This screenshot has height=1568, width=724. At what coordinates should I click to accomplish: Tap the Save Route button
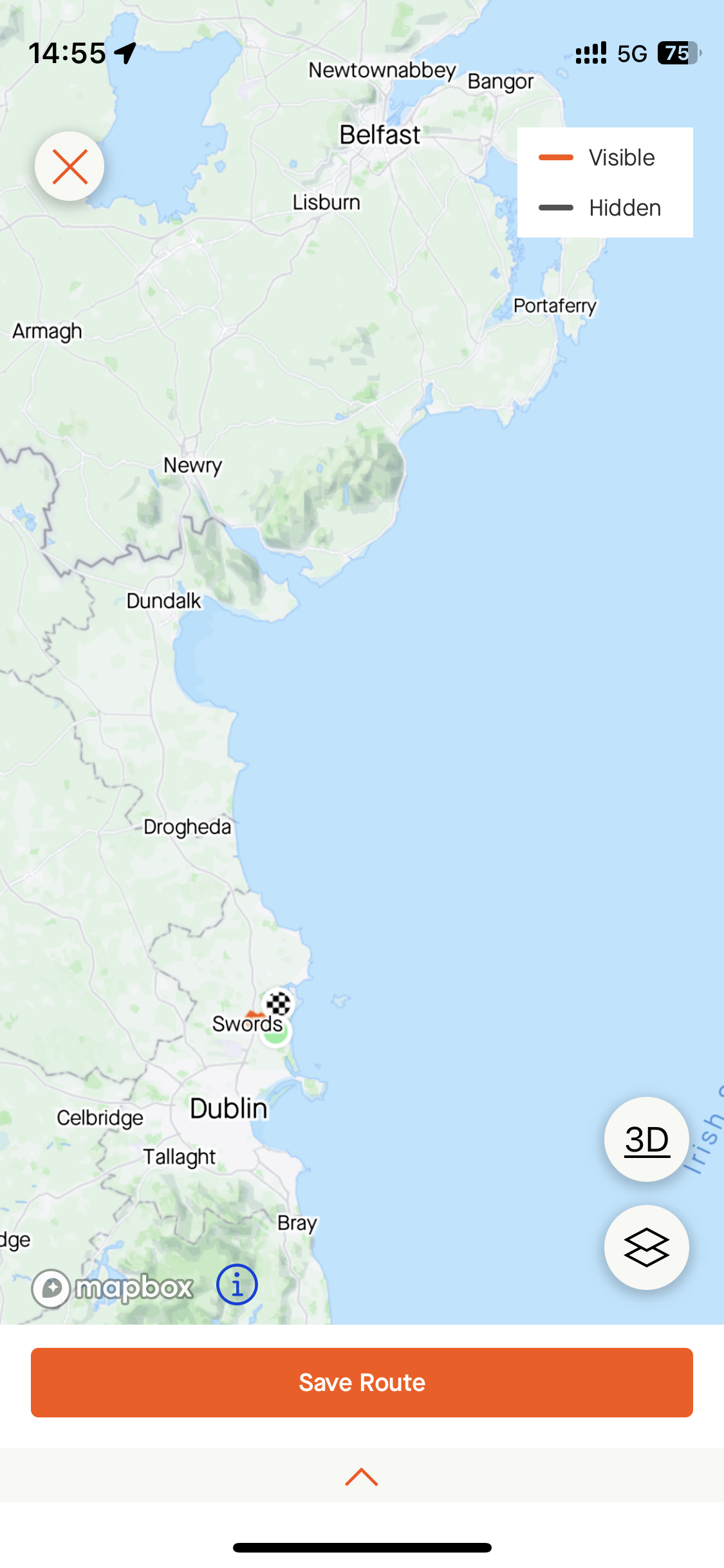pos(362,1382)
